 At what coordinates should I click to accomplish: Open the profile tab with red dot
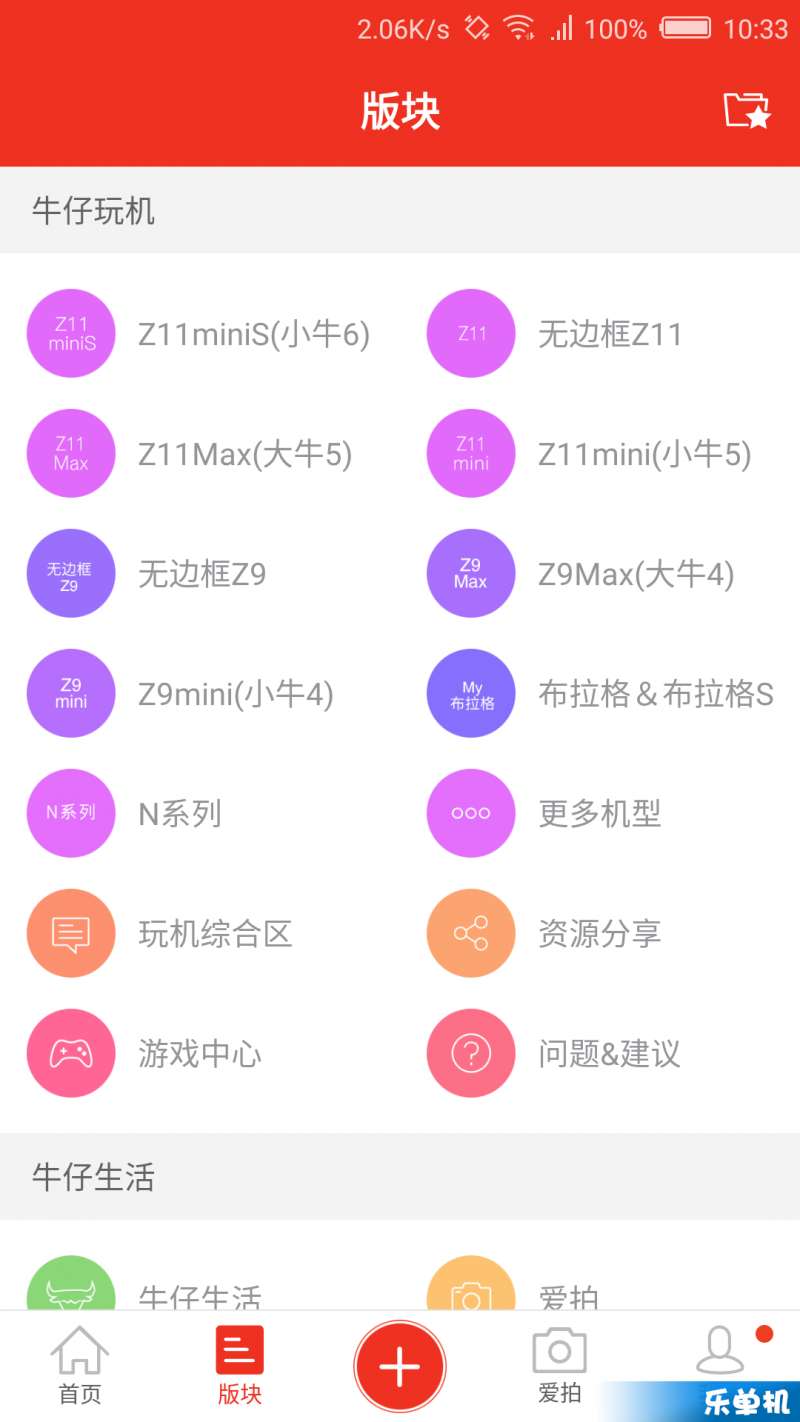tap(720, 1352)
